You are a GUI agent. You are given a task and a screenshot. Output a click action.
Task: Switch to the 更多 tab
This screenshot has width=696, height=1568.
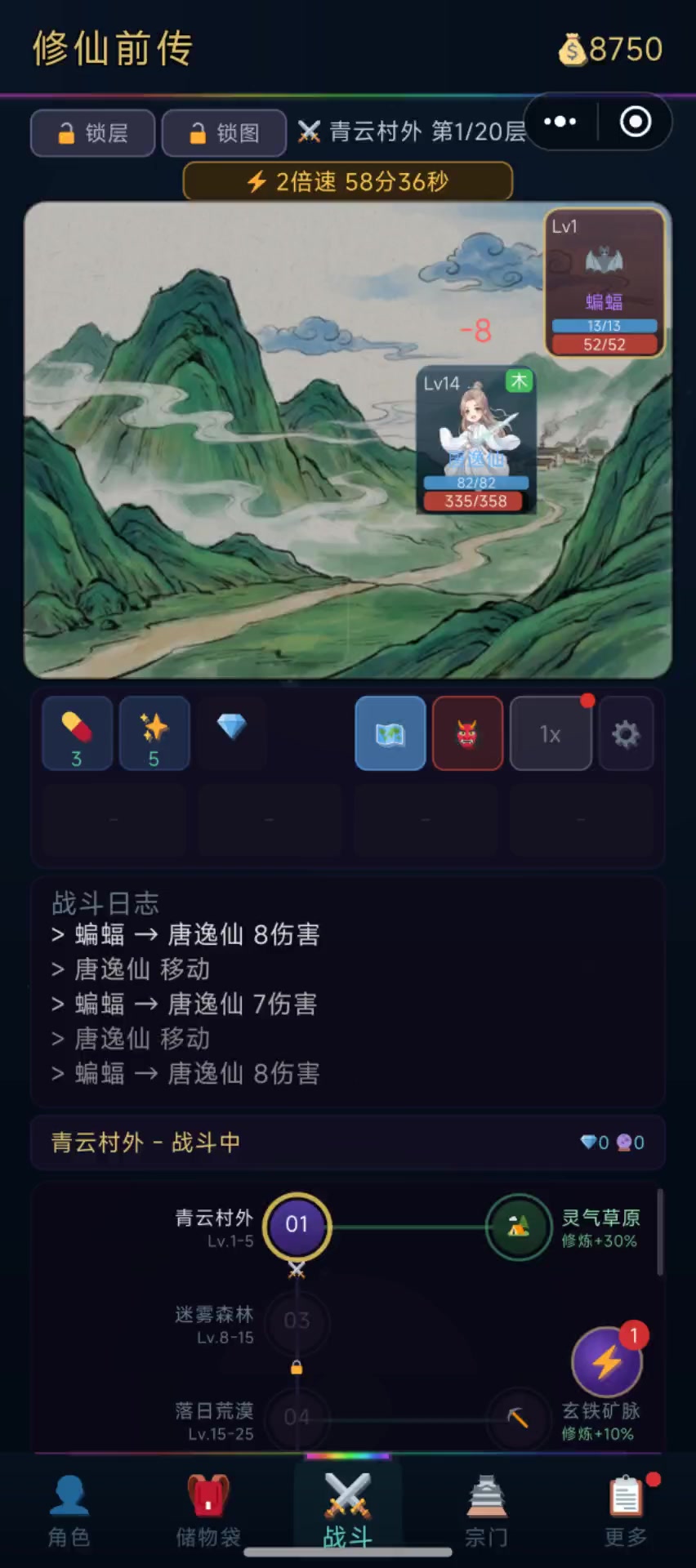coord(626,1511)
